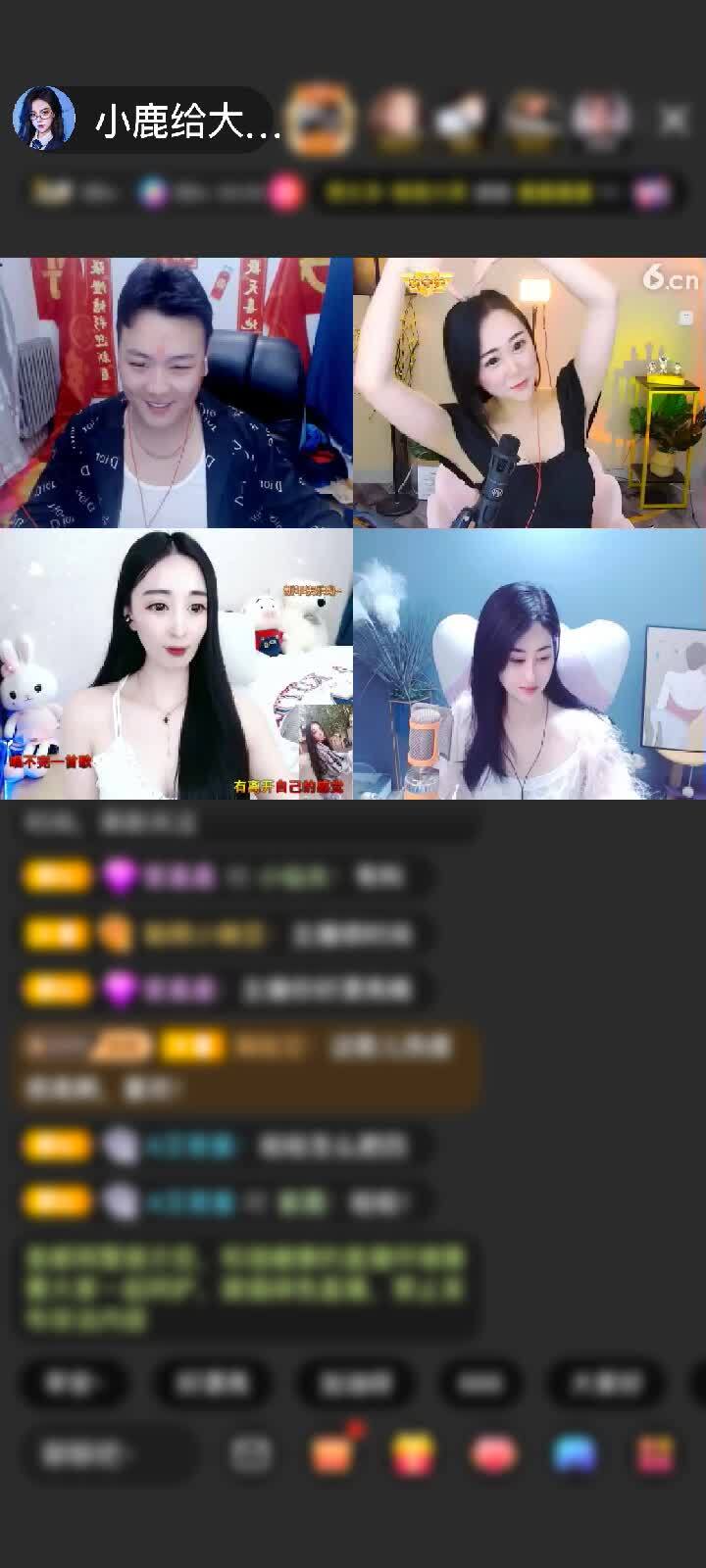This screenshot has height=1568, width=706.
Task: Open the top viewer's avatar with golden frame
Action: [320, 119]
